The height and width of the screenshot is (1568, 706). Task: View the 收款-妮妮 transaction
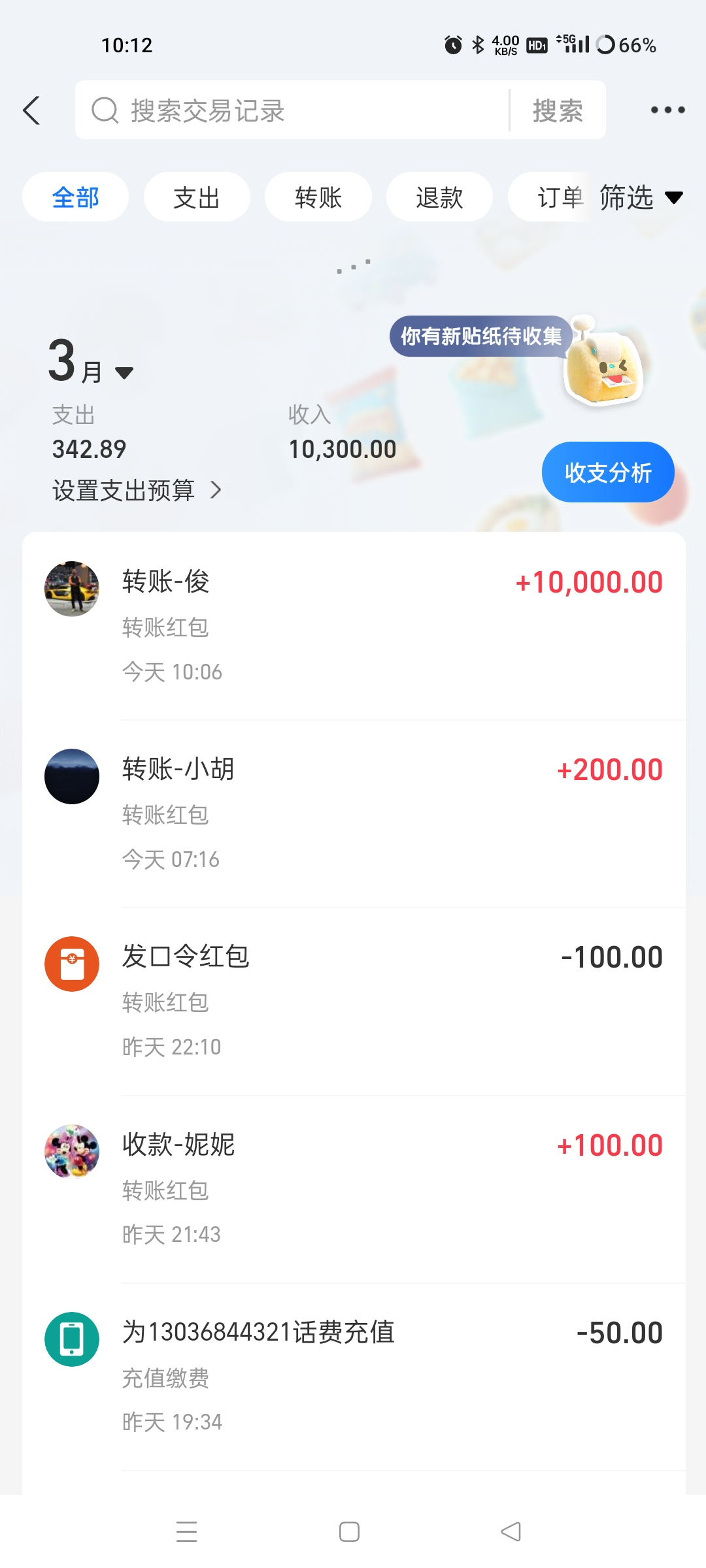pyautogui.click(x=353, y=1189)
